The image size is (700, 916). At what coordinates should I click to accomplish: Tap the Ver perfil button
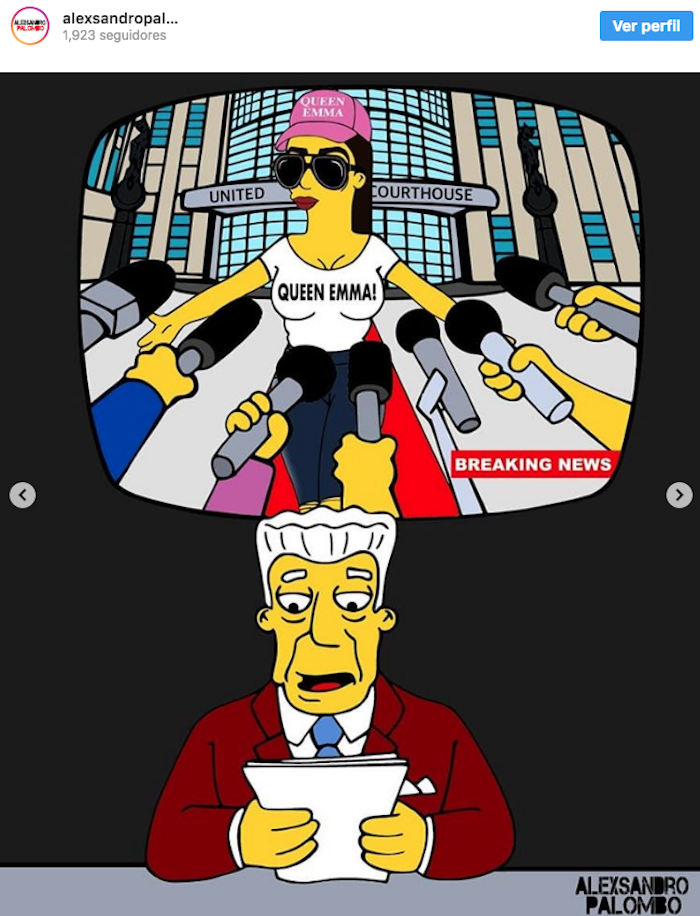[x=646, y=26]
